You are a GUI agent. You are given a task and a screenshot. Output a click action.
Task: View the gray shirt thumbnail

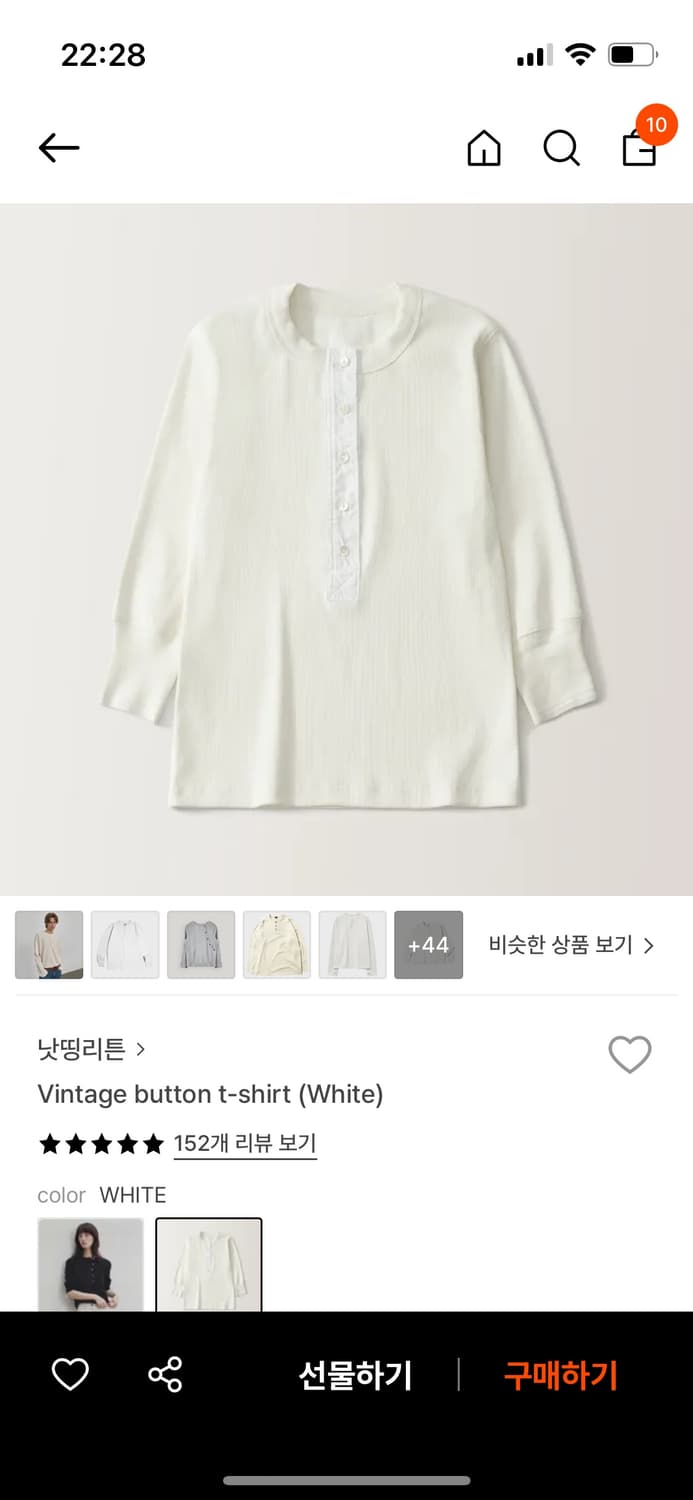coord(201,944)
